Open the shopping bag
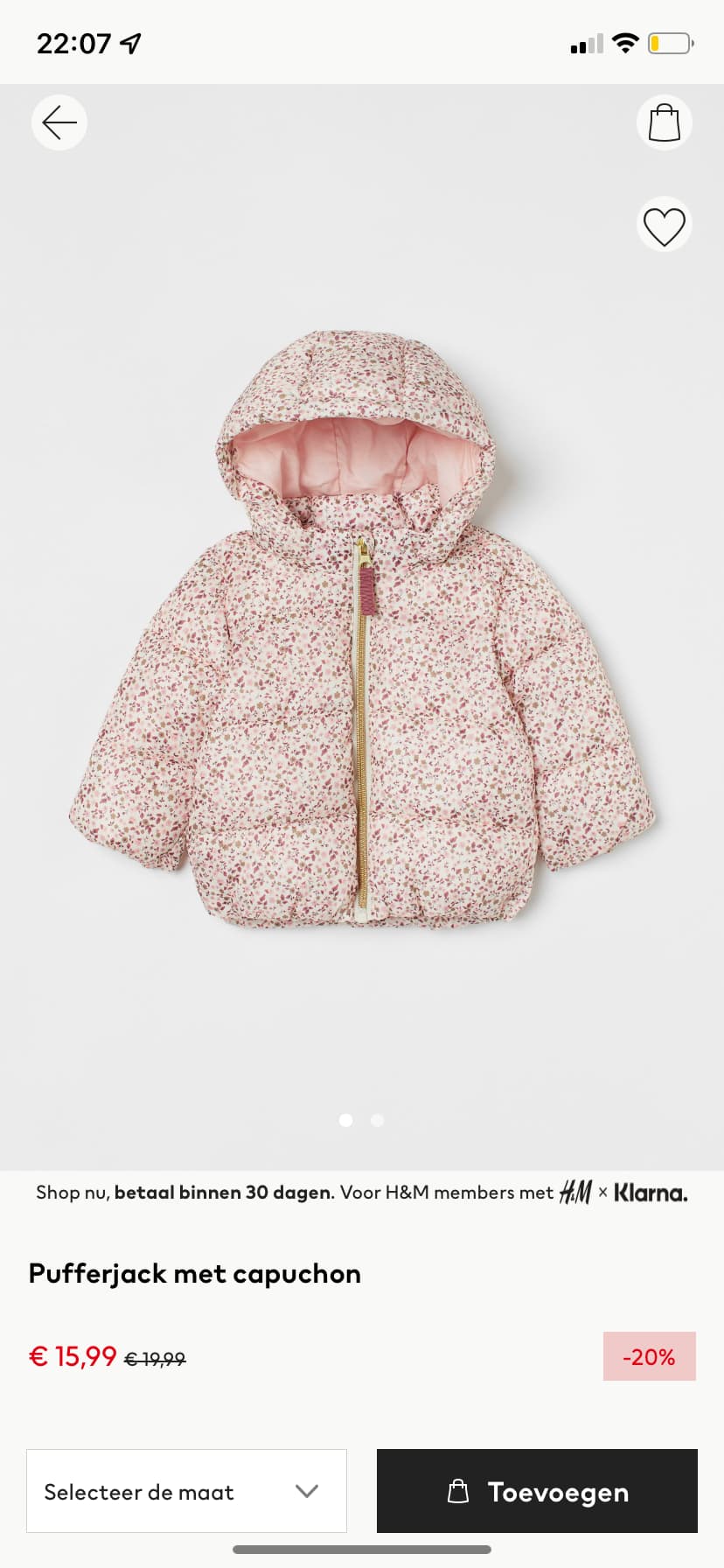724x1568 pixels. pos(665,122)
